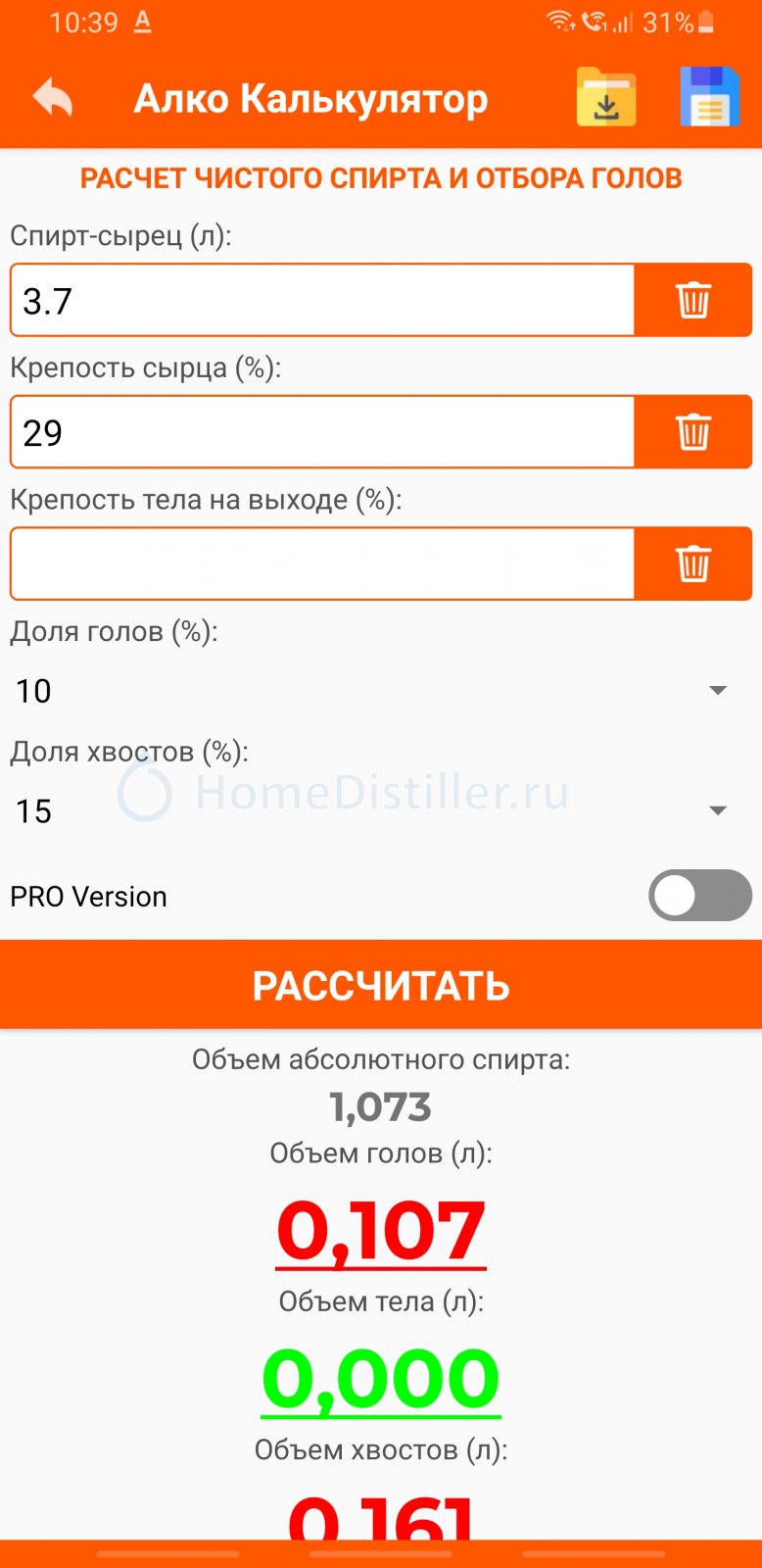762x1568 pixels.
Task: Clear the Крепость сырца field with its trash button
Action: [692, 432]
